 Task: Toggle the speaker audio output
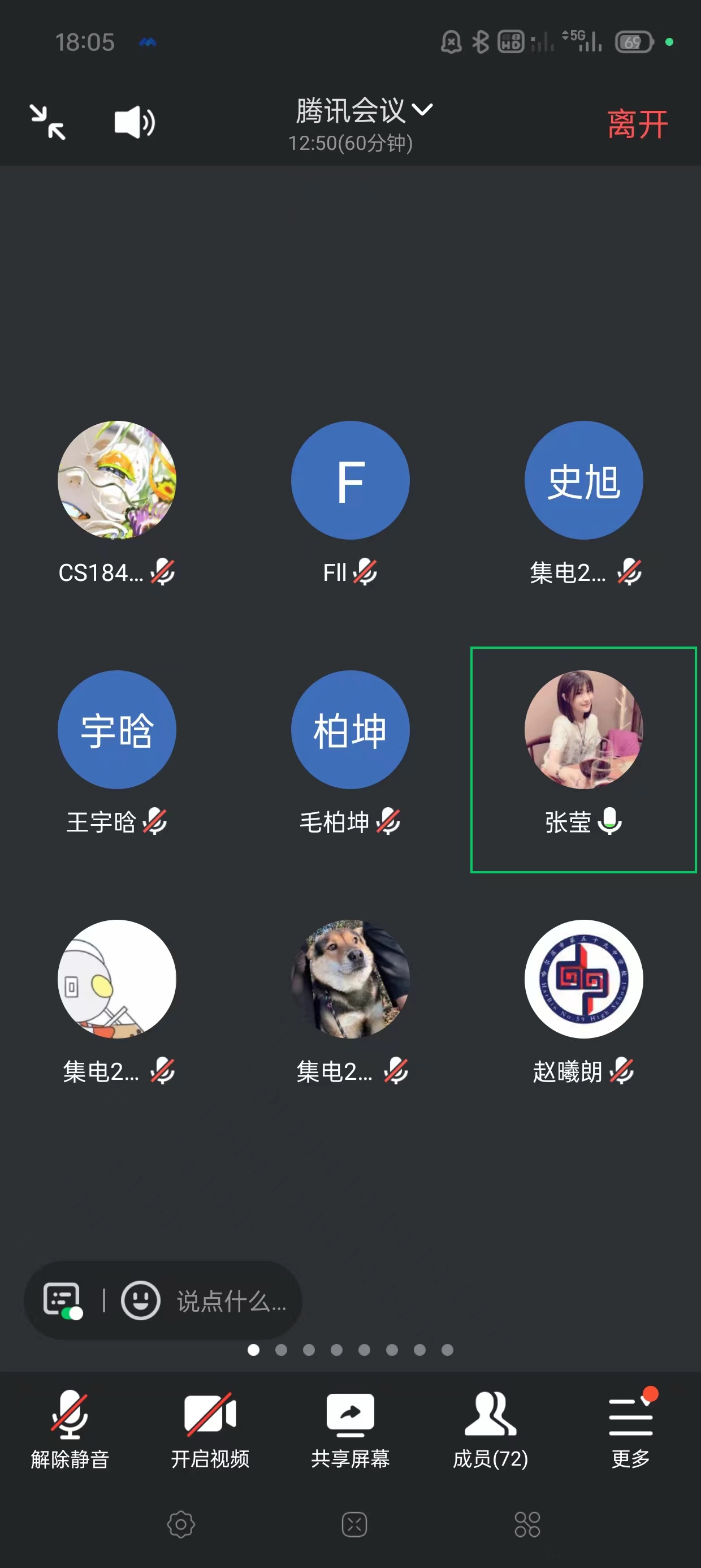point(135,122)
